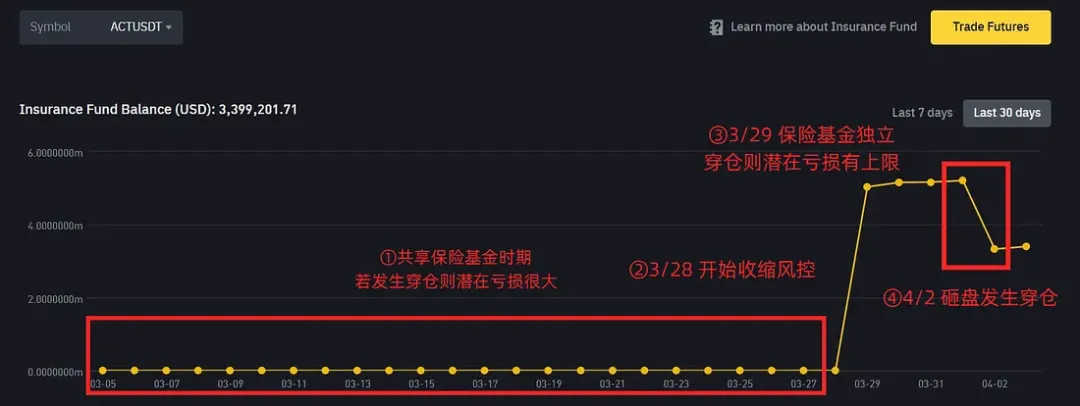This screenshot has width=1080, height=406.
Task: Select the Last 30 days range
Action: point(1006,113)
